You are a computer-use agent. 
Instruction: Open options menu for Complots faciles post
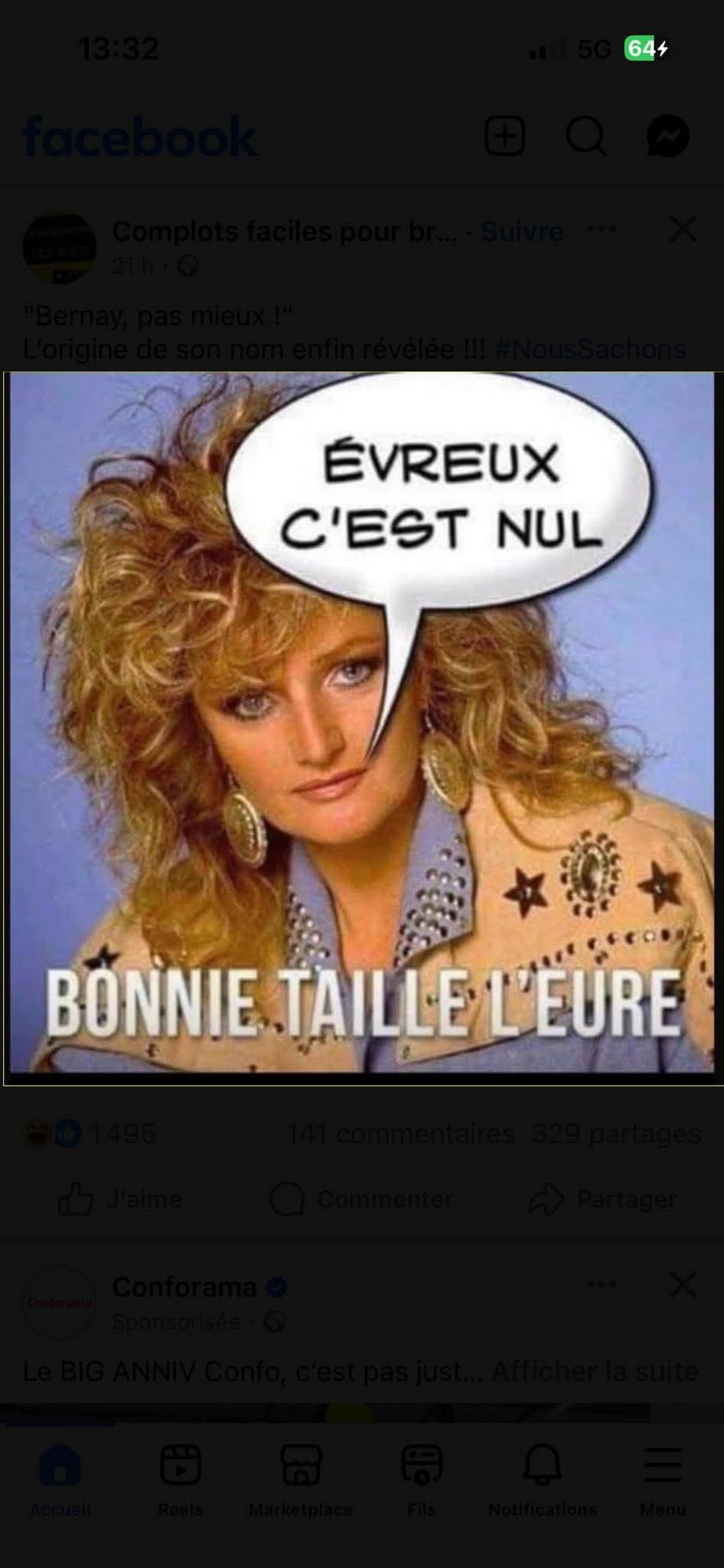point(602,229)
